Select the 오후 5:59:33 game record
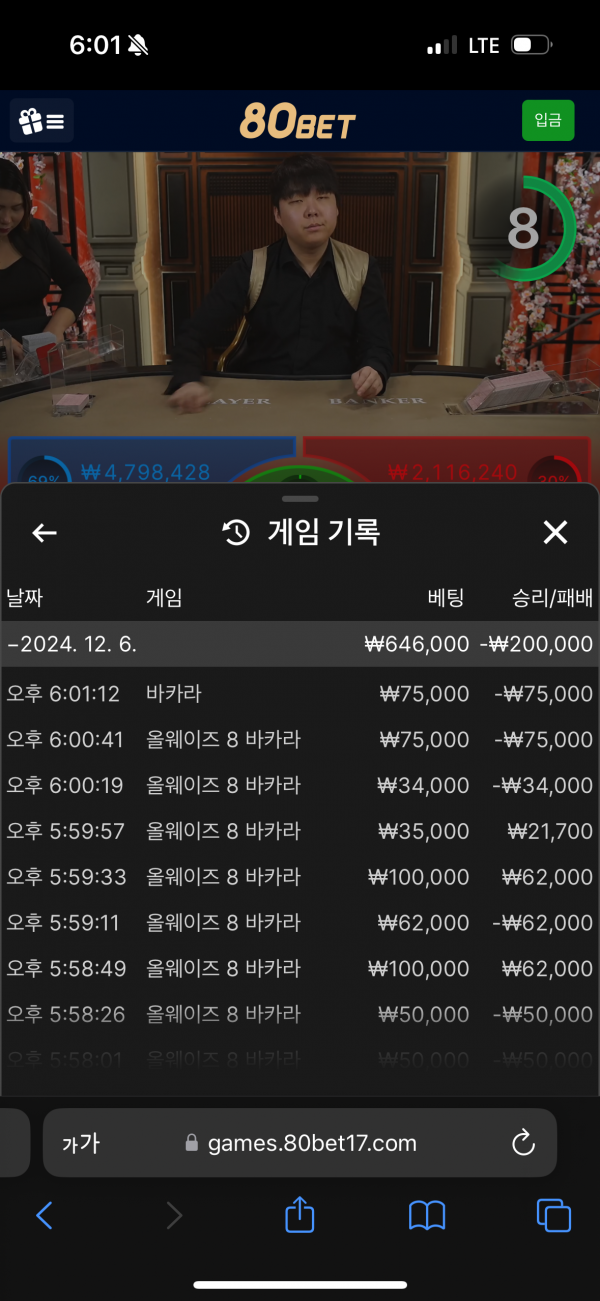 click(300, 877)
